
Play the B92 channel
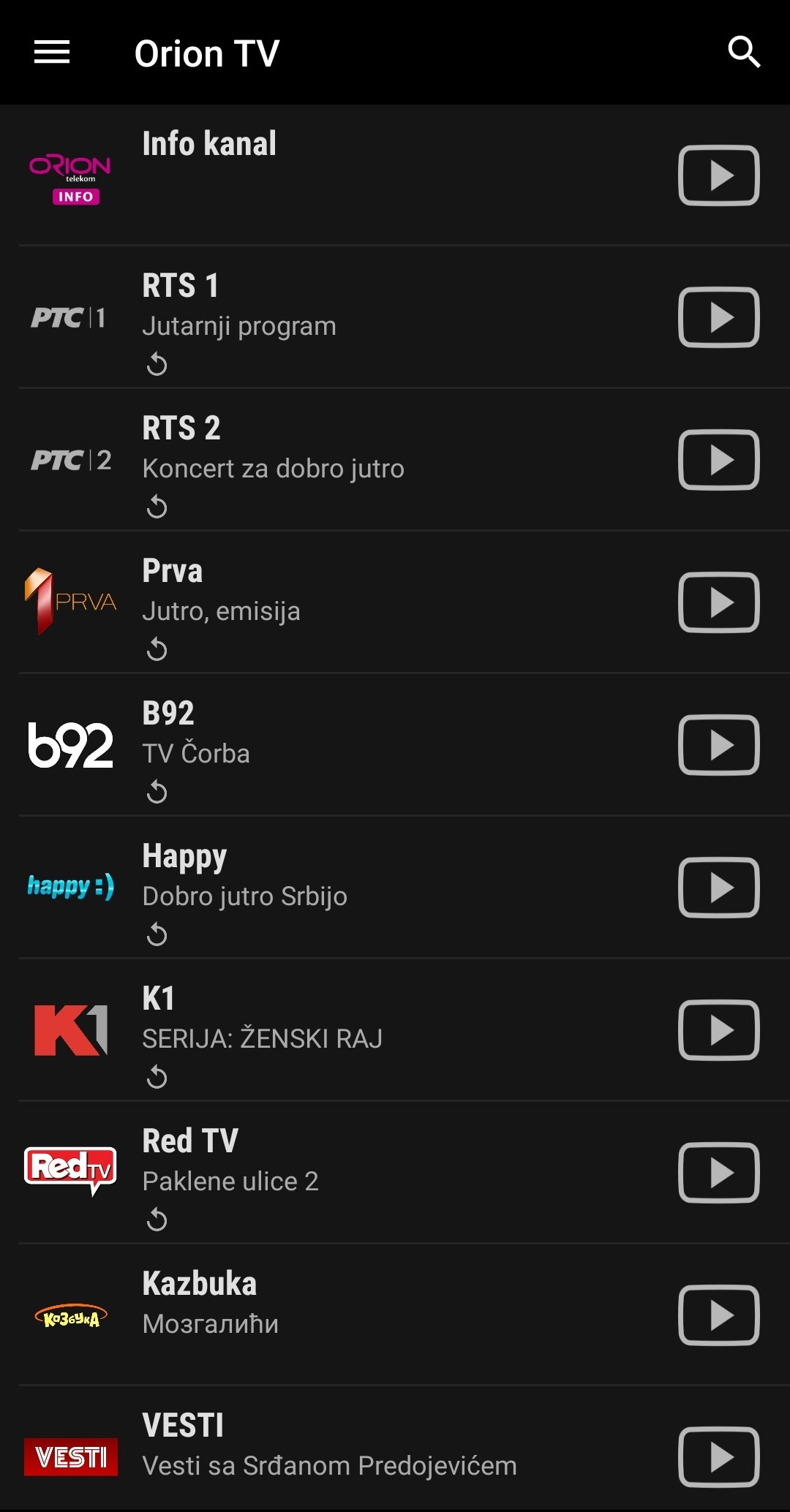click(719, 745)
